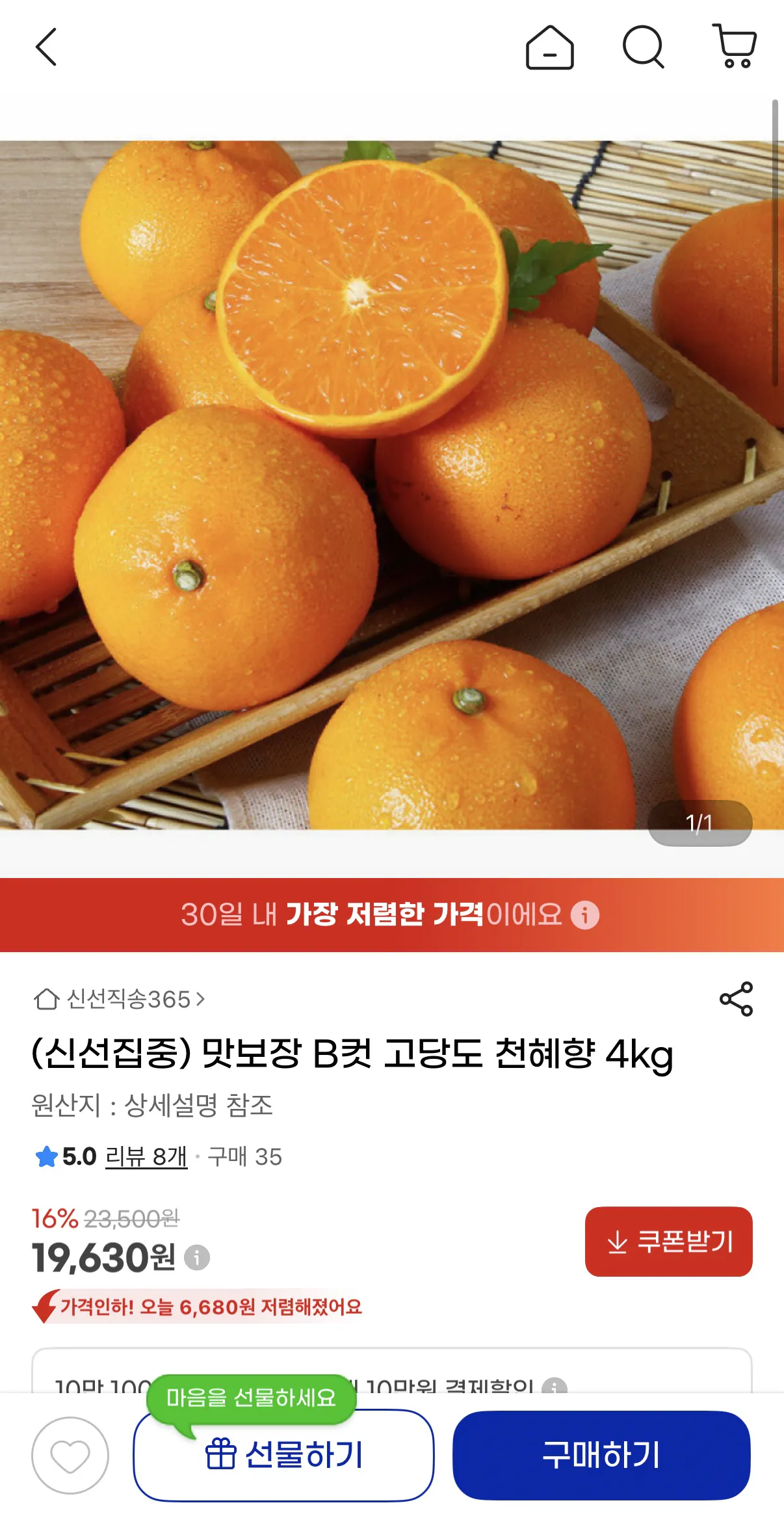Open search with the magnifier icon
The image size is (784, 1518).
[642, 47]
